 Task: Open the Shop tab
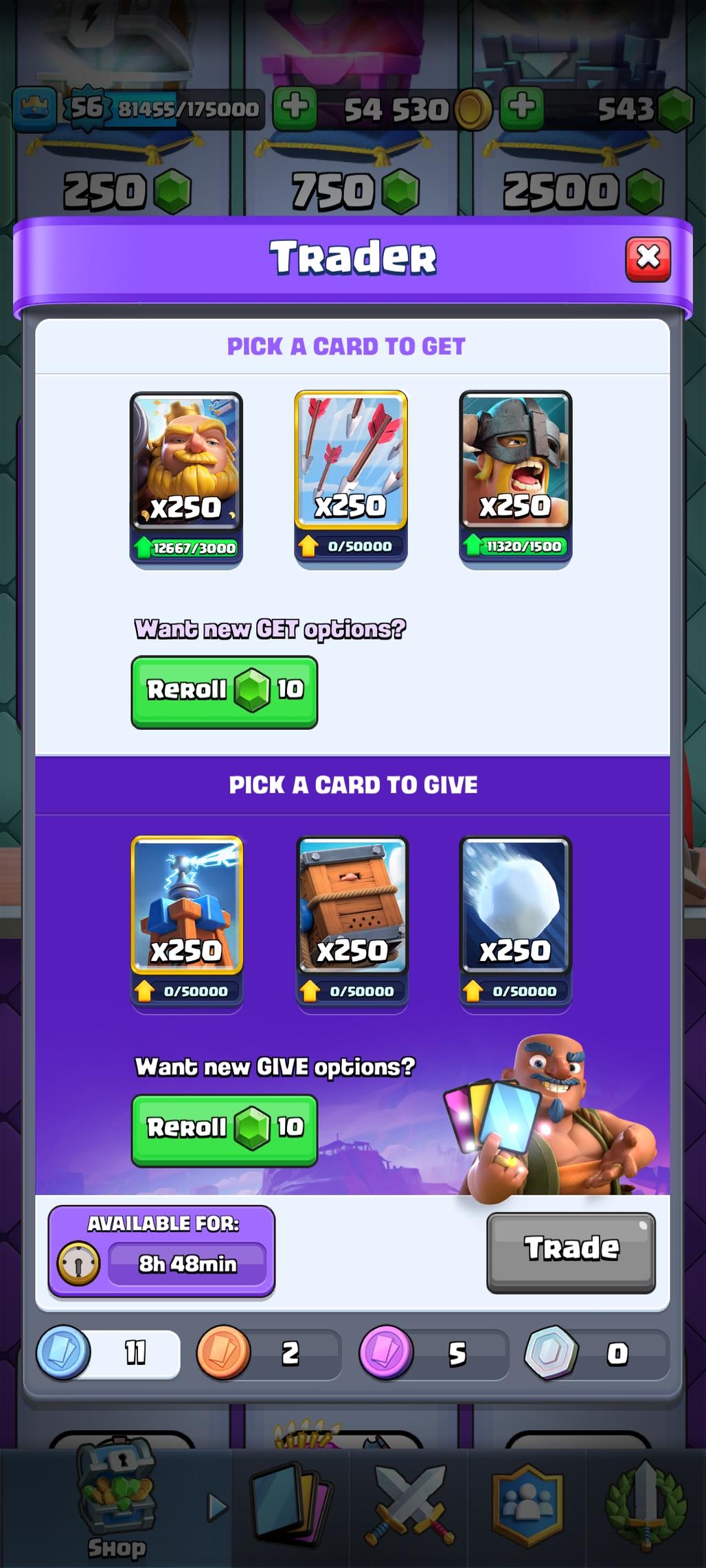pyautogui.click(x=117, y=1506)
